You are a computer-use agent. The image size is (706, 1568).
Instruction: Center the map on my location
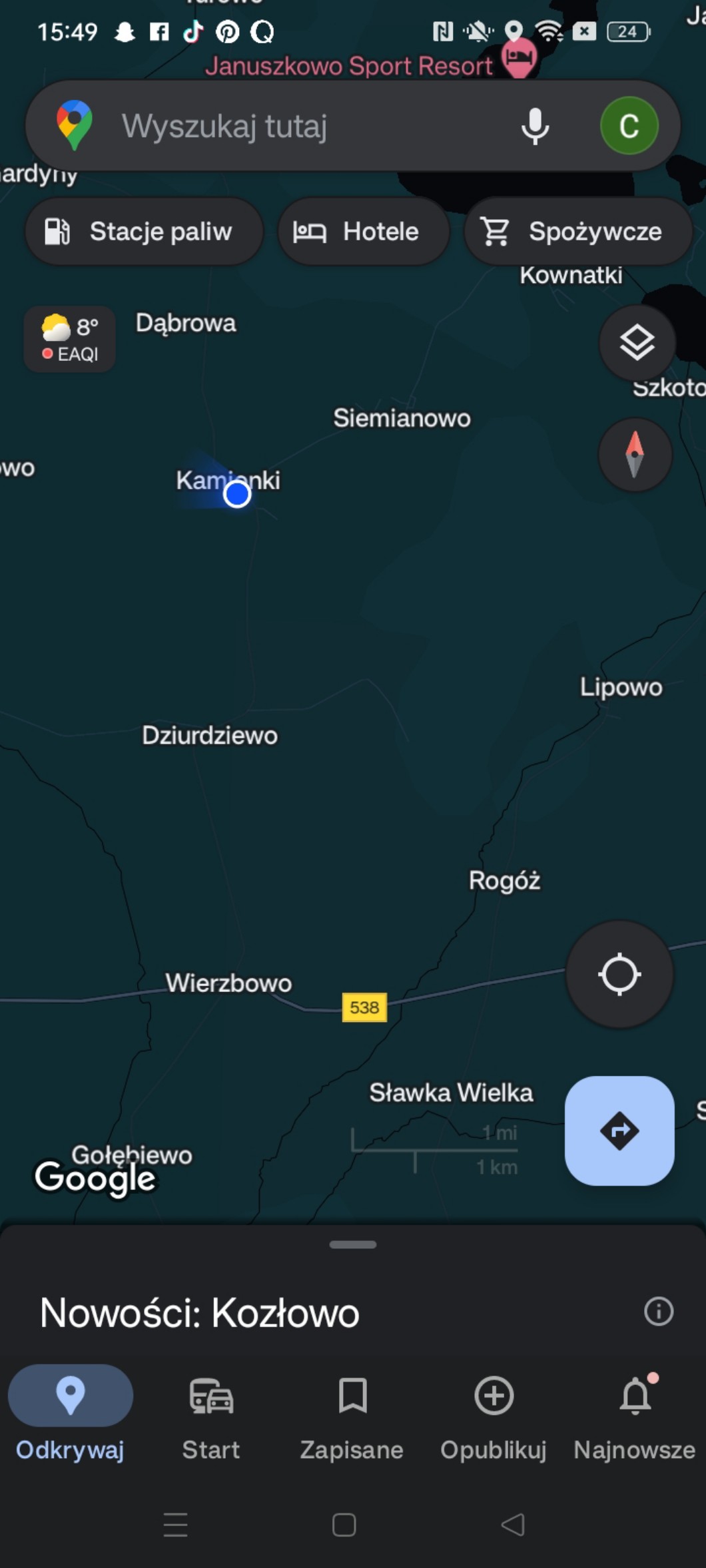[x=619, y=975]
